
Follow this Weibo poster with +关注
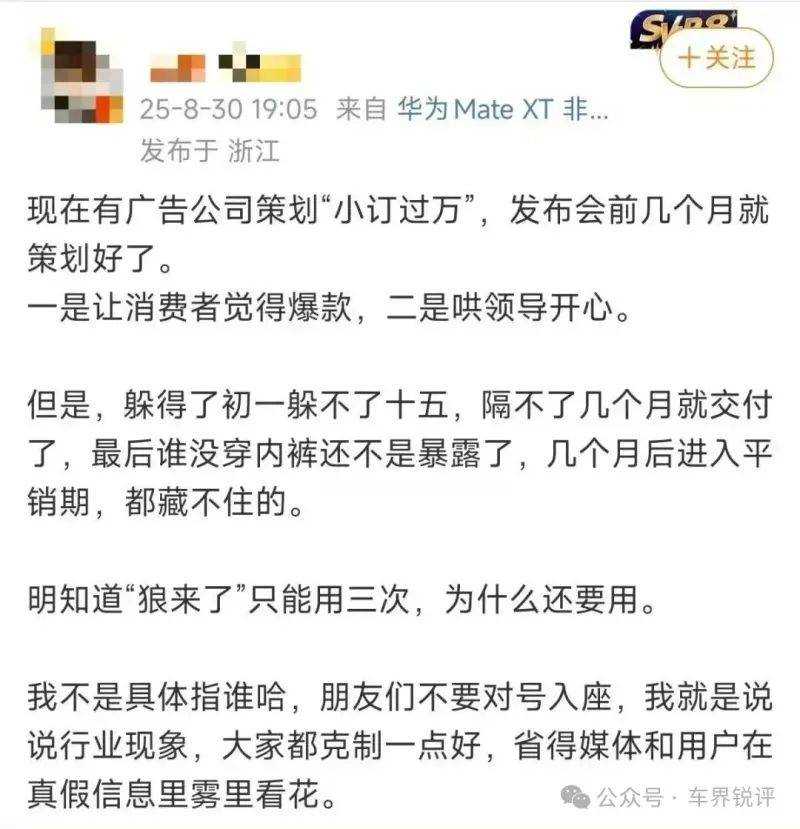pos(716,58)
